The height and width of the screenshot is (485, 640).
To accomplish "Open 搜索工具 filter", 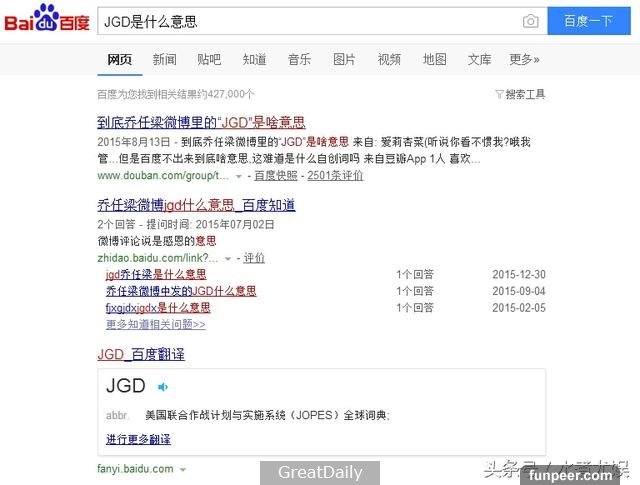I will tap(520, 94).
